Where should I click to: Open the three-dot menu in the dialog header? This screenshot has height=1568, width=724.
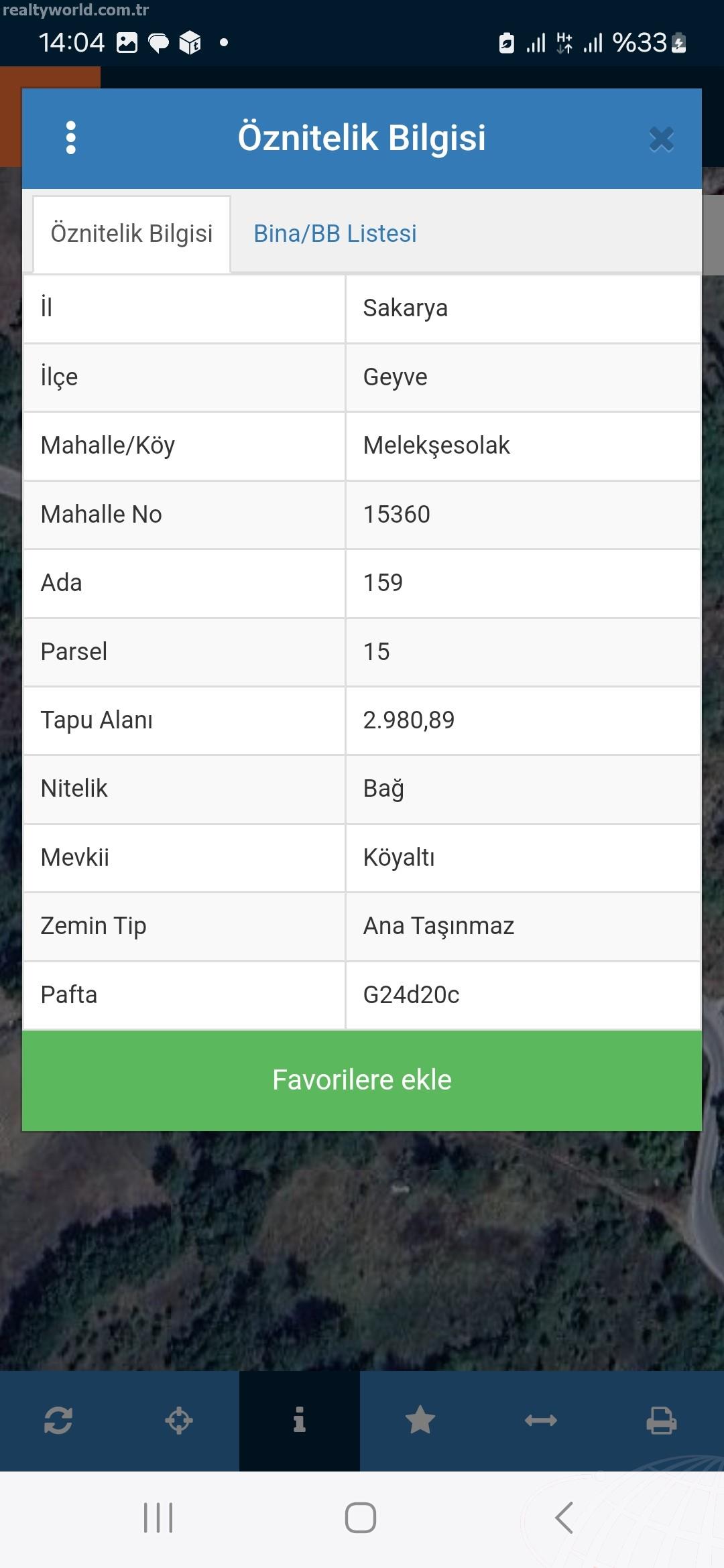(71, 138)
